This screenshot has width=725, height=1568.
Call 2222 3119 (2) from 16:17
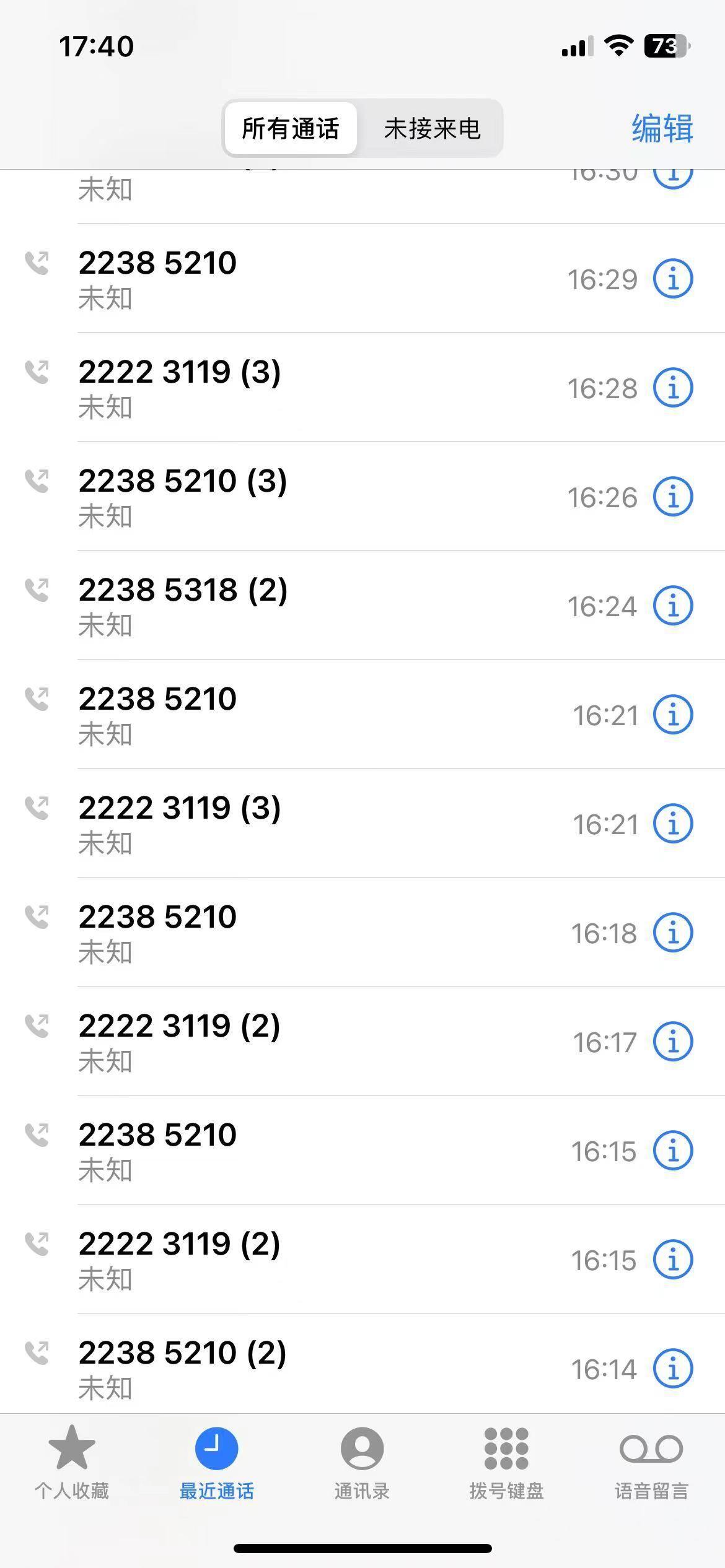(x=362, y=1042)
